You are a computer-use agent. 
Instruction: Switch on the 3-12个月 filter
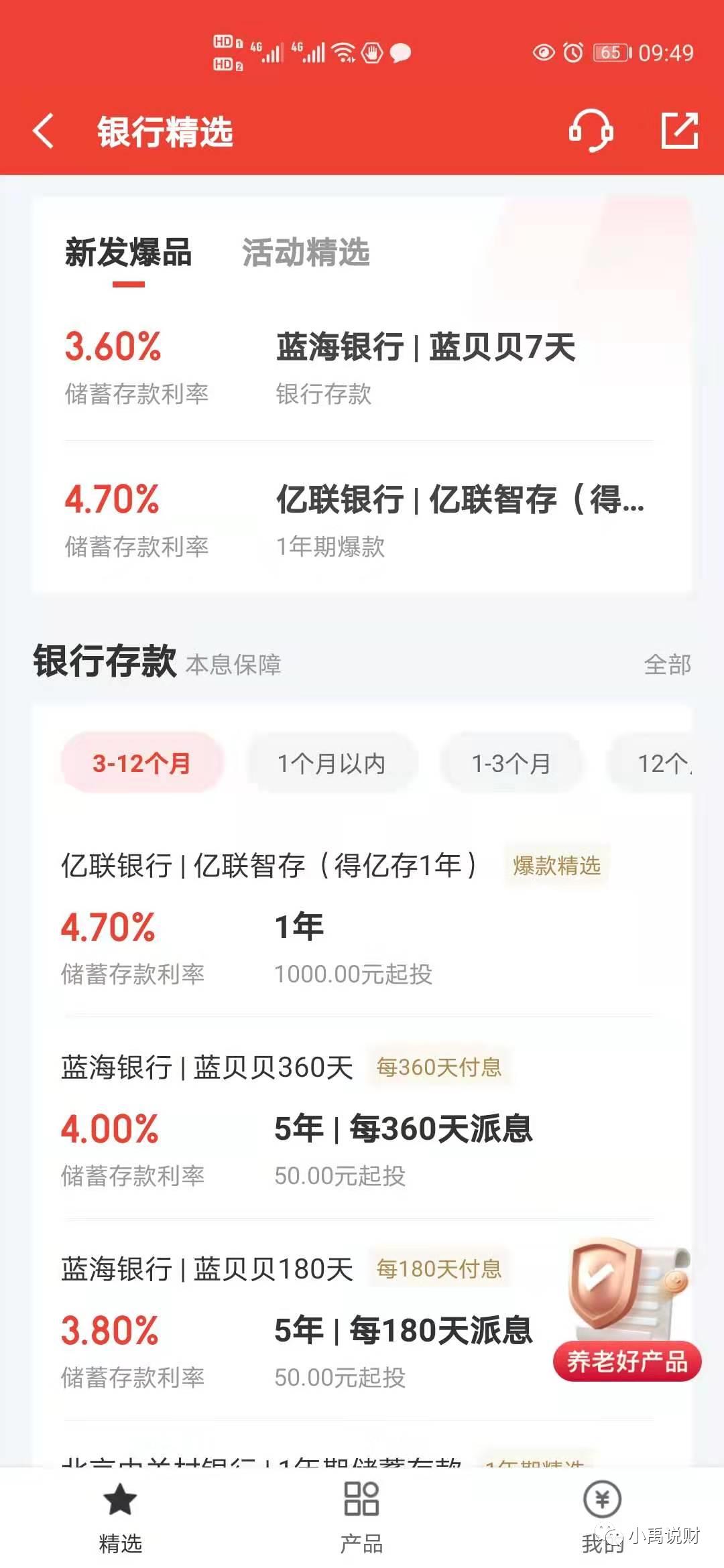pyautogui.click(x=141, y=762)
